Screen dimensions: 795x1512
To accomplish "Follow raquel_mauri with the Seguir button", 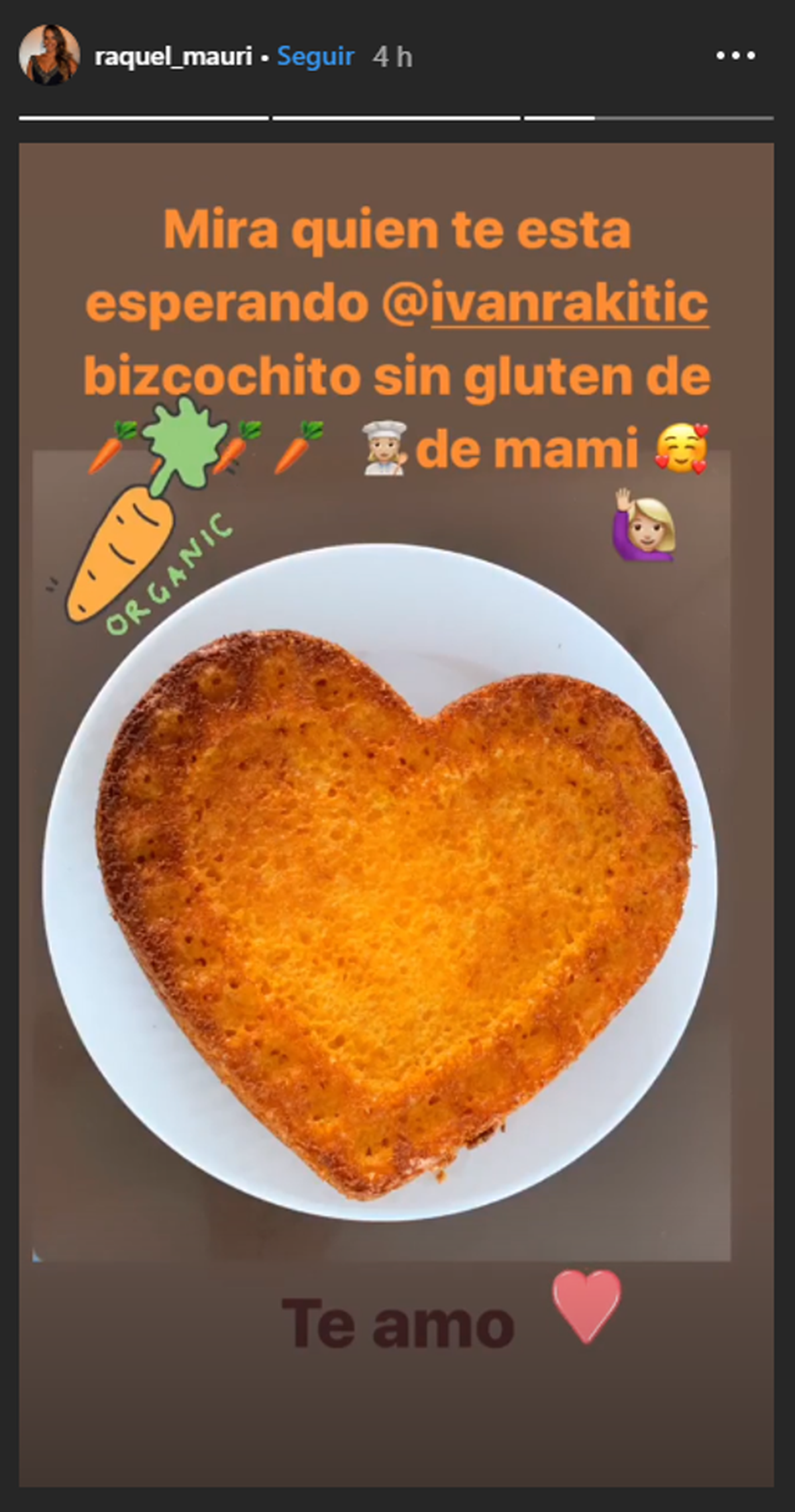I will pos(315,58).
